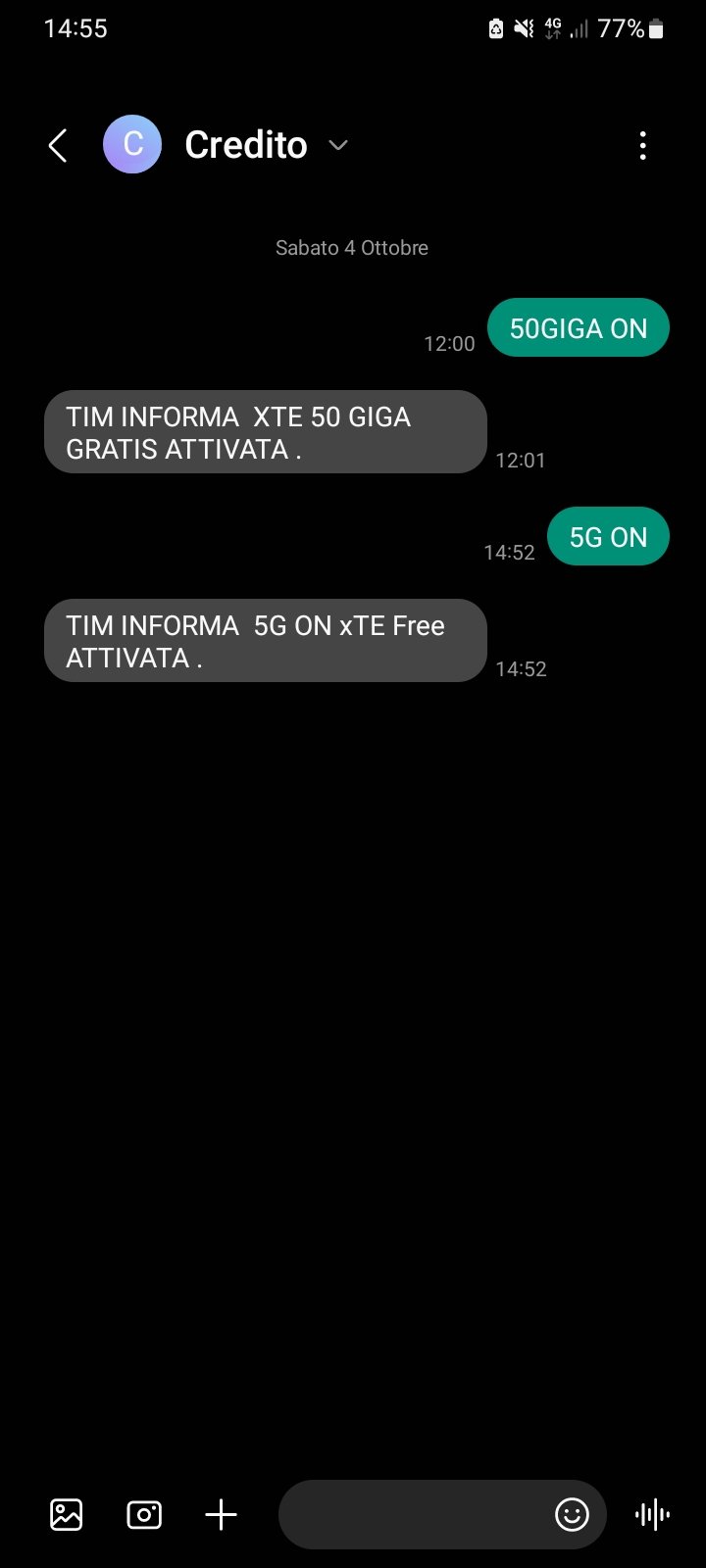Expand the Credito contact details chevron
The height and width of the screenshot is (1568, 706).
click(x=338, y=145)
